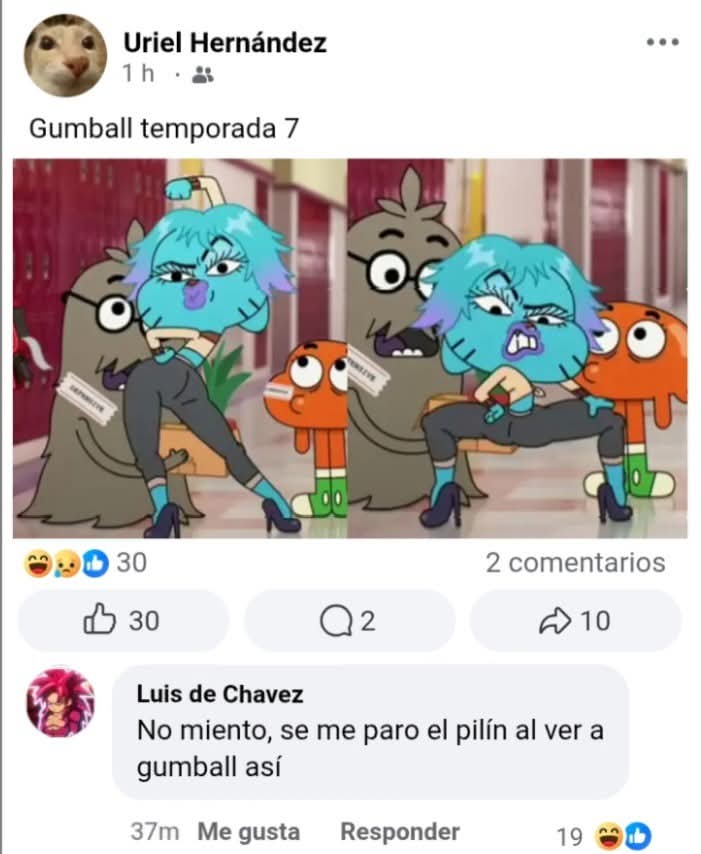The image size is (701, 854).
Task: Open Uriel Hernández's profile name link
Action: point(224,42)
